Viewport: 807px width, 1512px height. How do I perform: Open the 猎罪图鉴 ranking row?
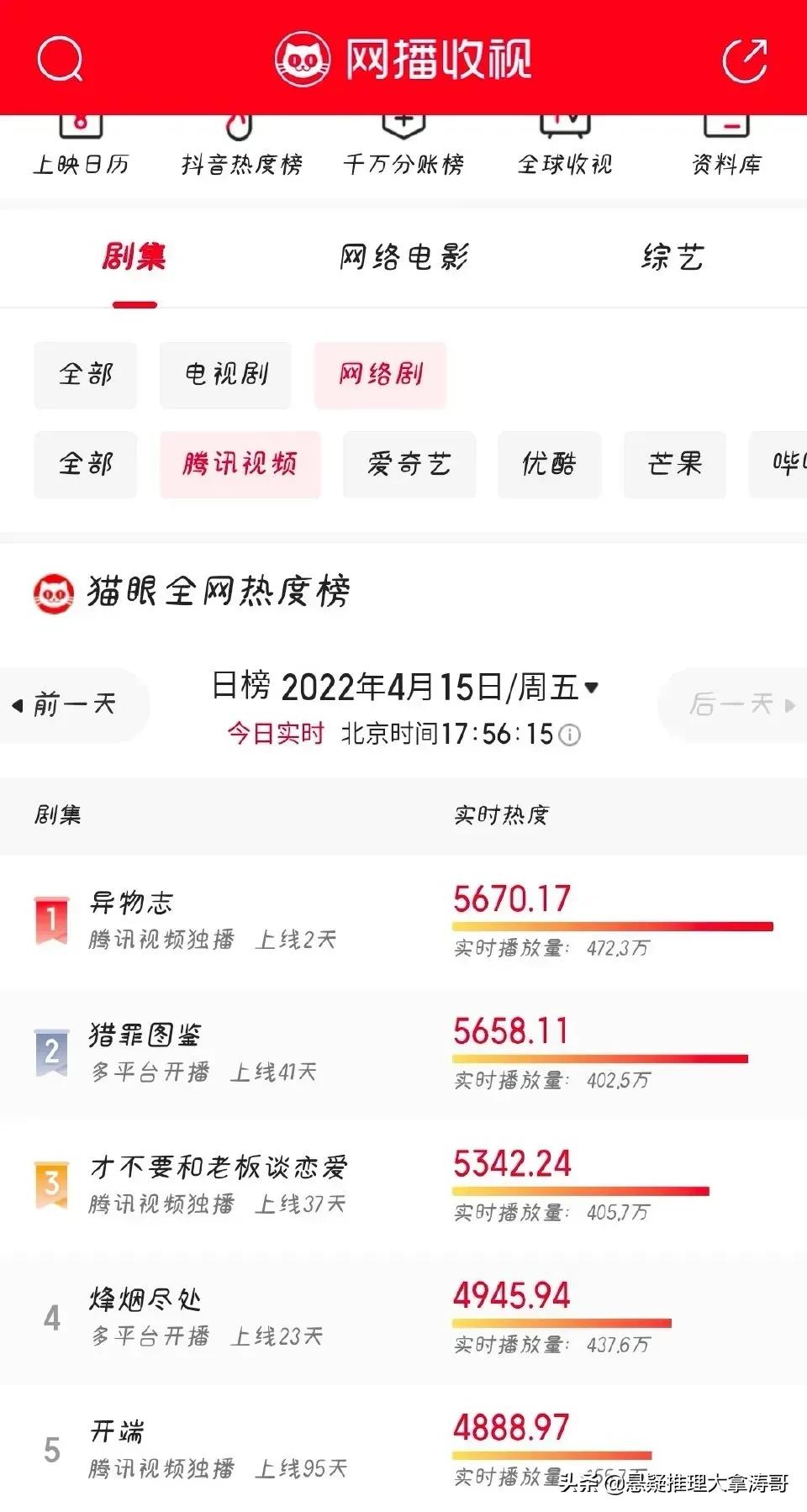(x=403, y=1054)
